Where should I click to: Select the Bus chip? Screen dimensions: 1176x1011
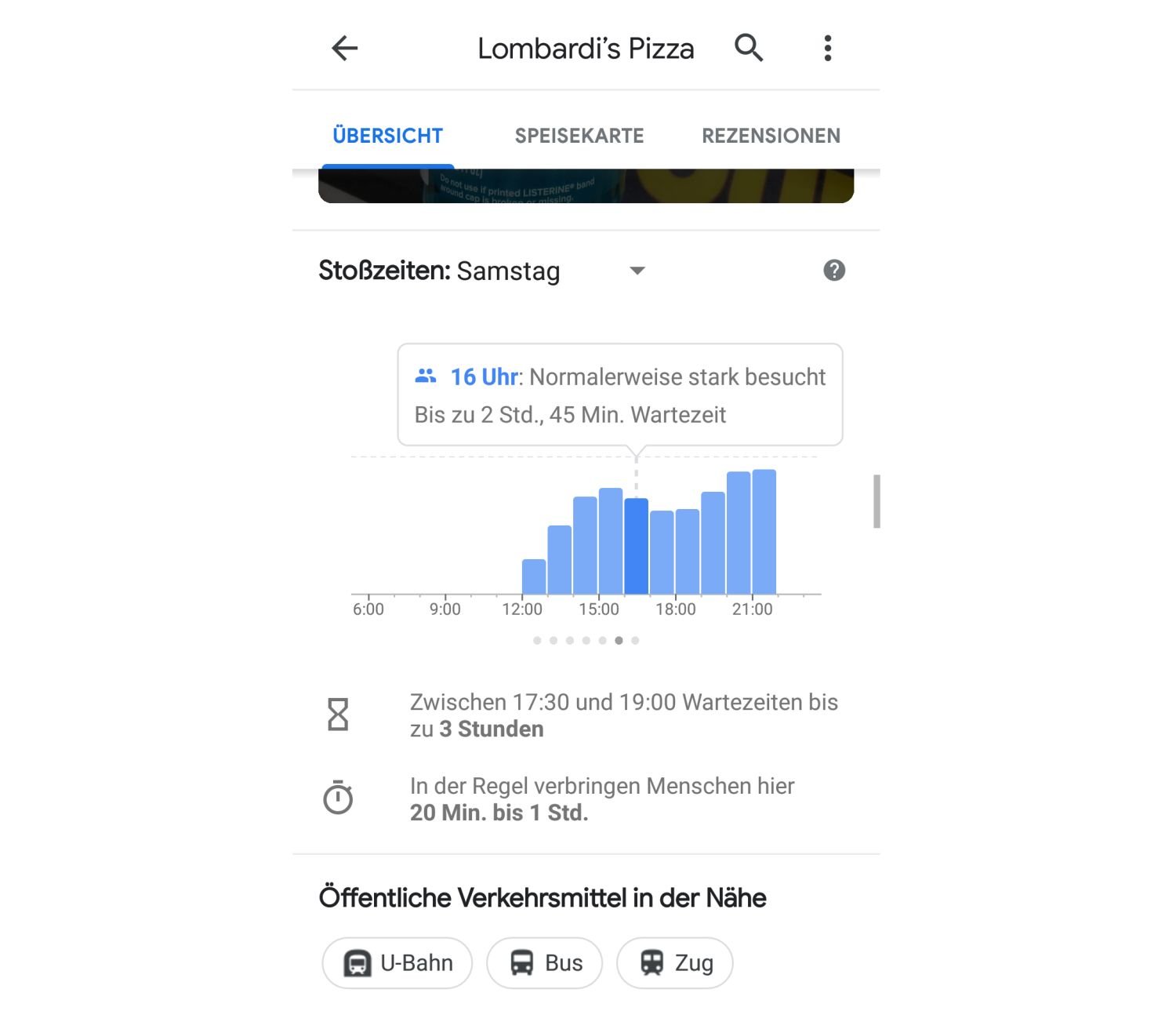[x=545, y=962]
